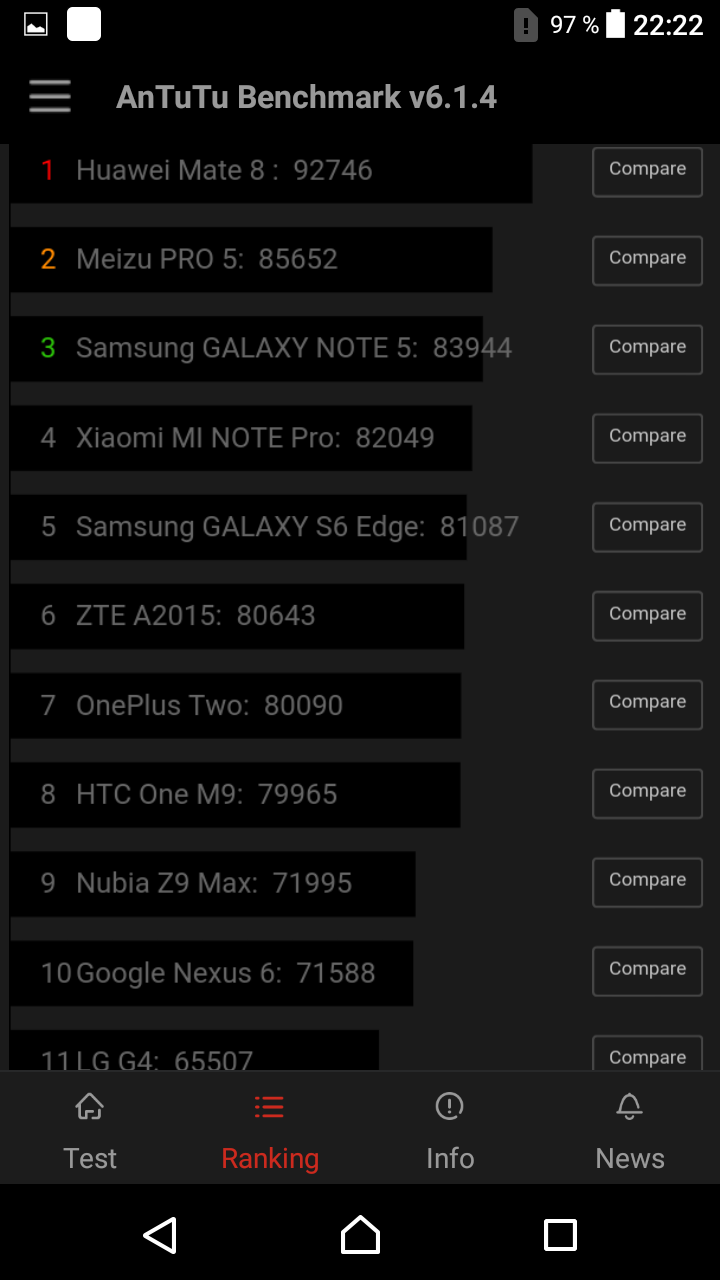Compare with Huawei Mate 8
Screen dimensions: 720x1280
click(647, 171)
